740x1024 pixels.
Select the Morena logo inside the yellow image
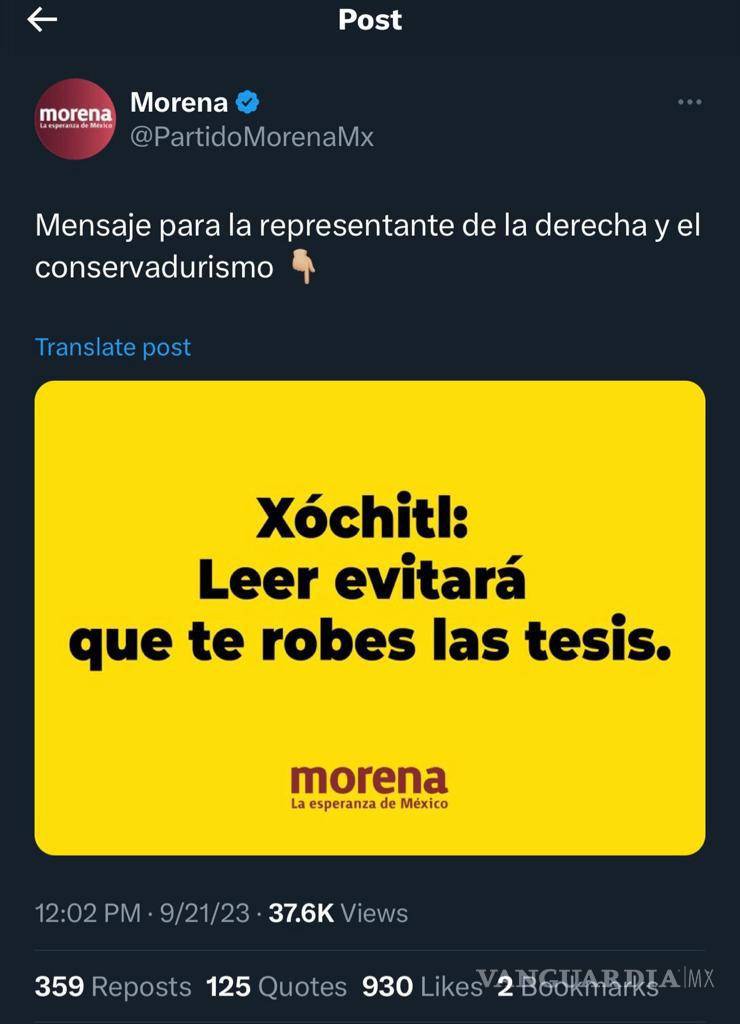click(370, 786)
